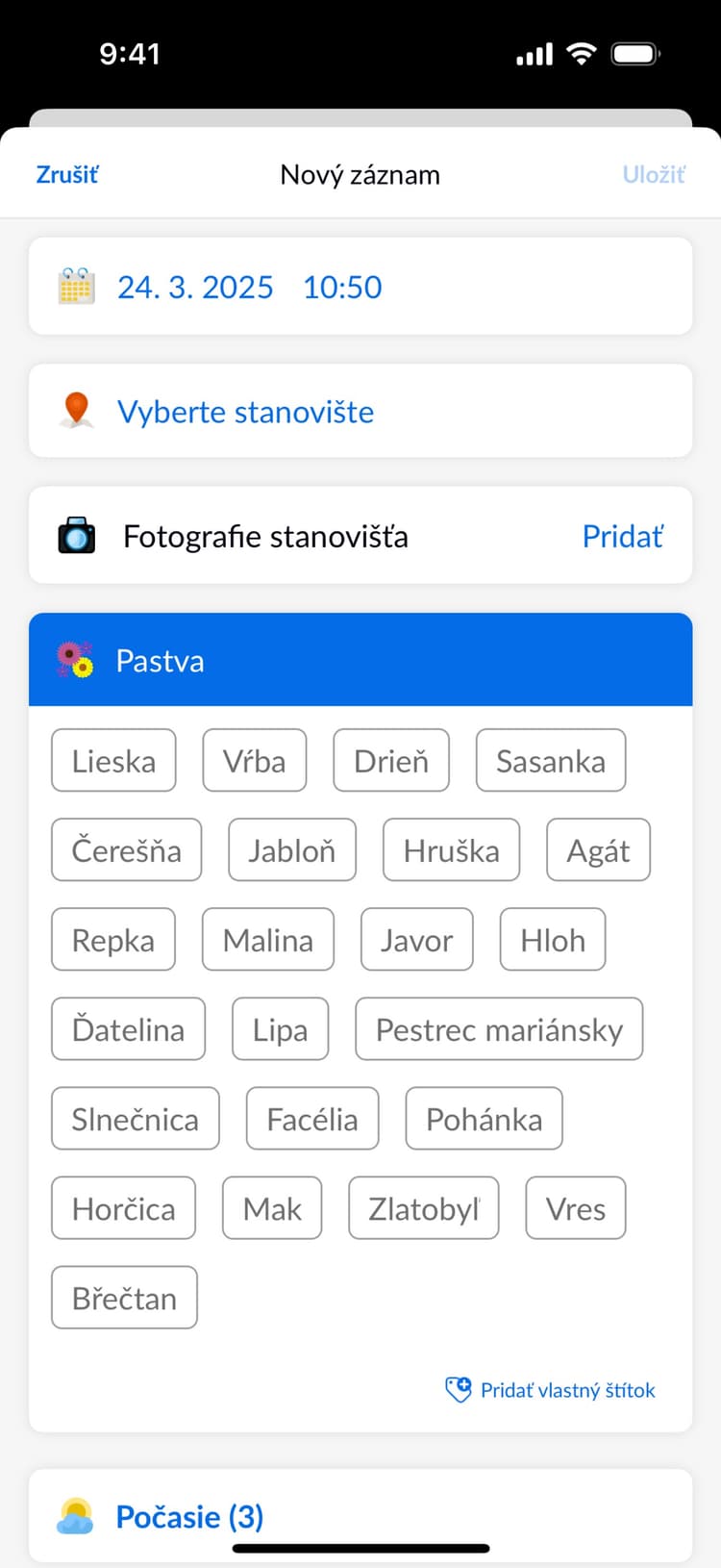Toggle the Vres pasture tag
Screen dimensions: 721x1568
tap(575, 1208)
